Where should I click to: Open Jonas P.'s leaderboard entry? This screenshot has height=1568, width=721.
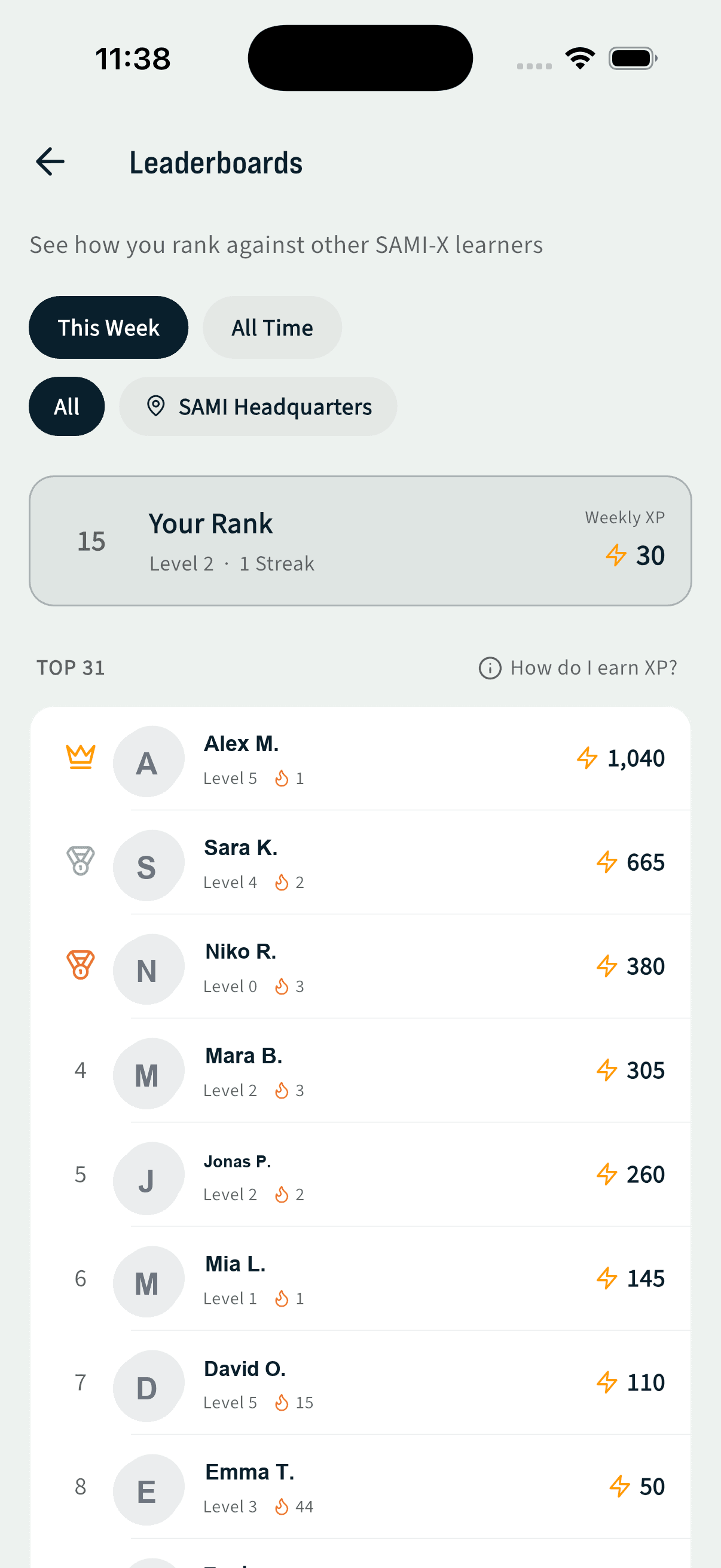360,1175
